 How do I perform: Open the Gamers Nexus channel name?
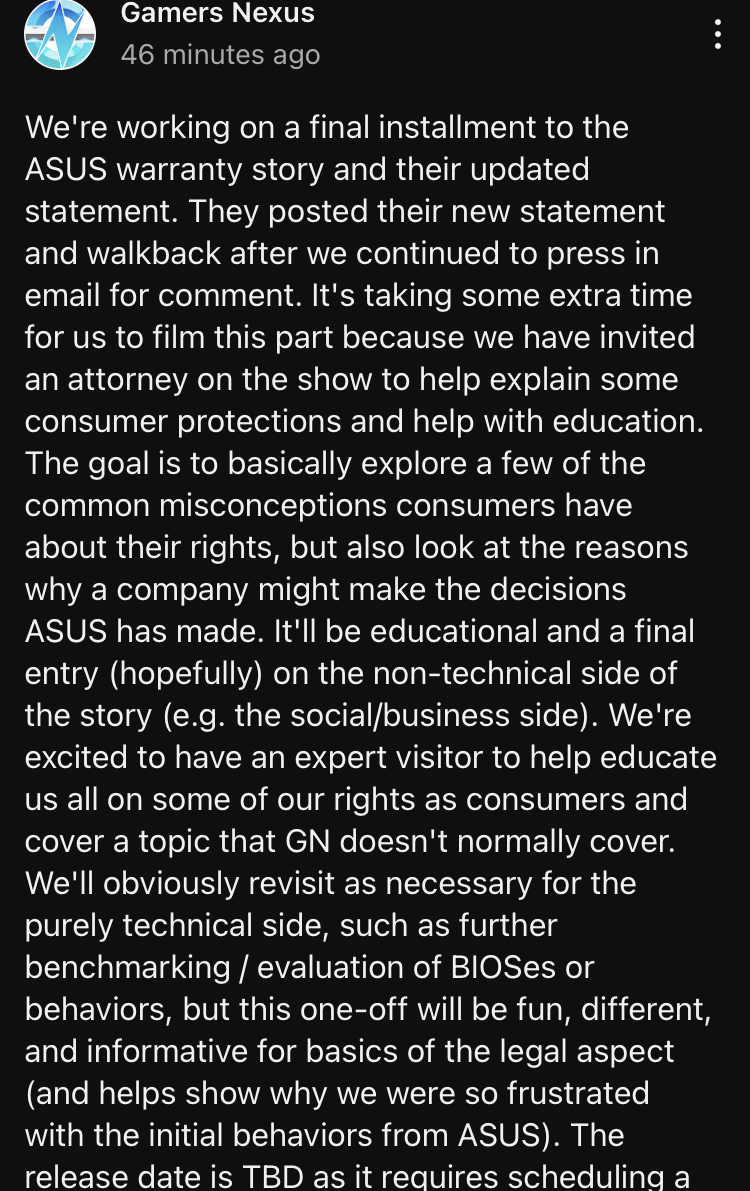point(217,14)
